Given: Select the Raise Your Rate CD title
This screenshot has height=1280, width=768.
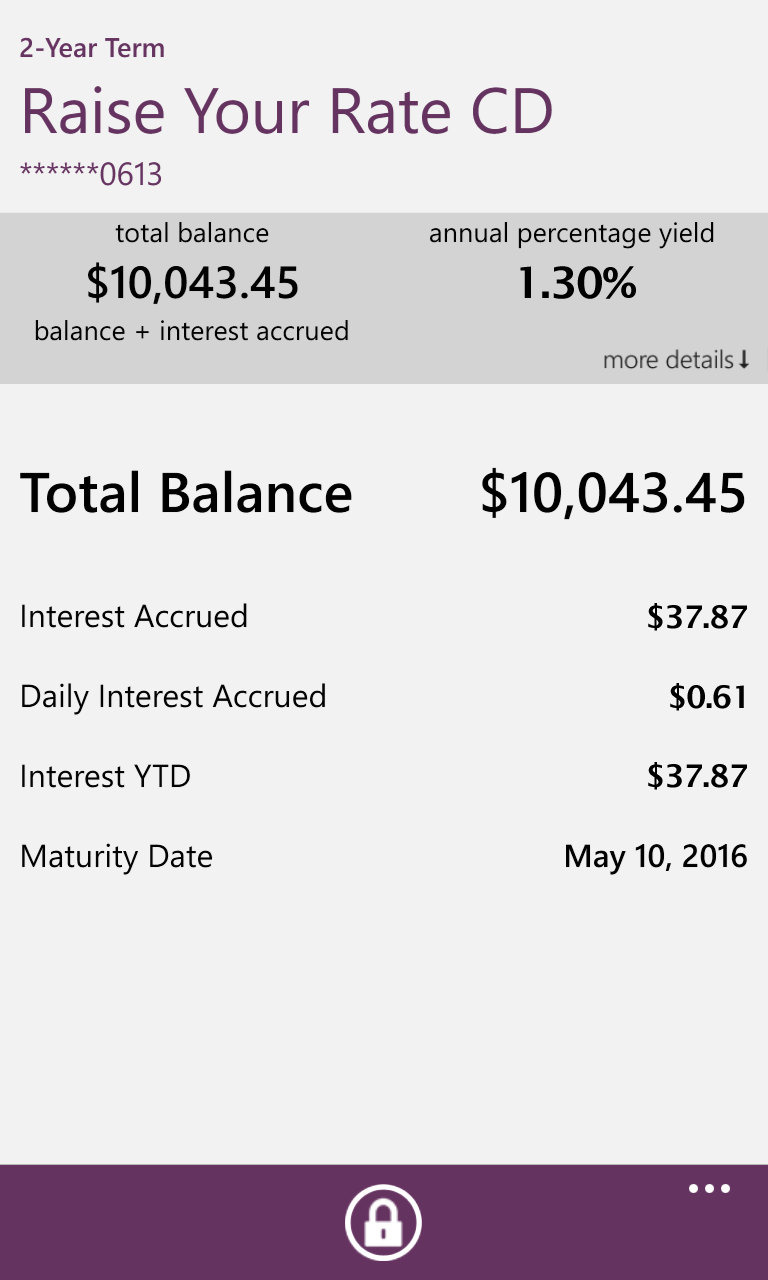Looking at the screenshot, I should coord(286,111).
